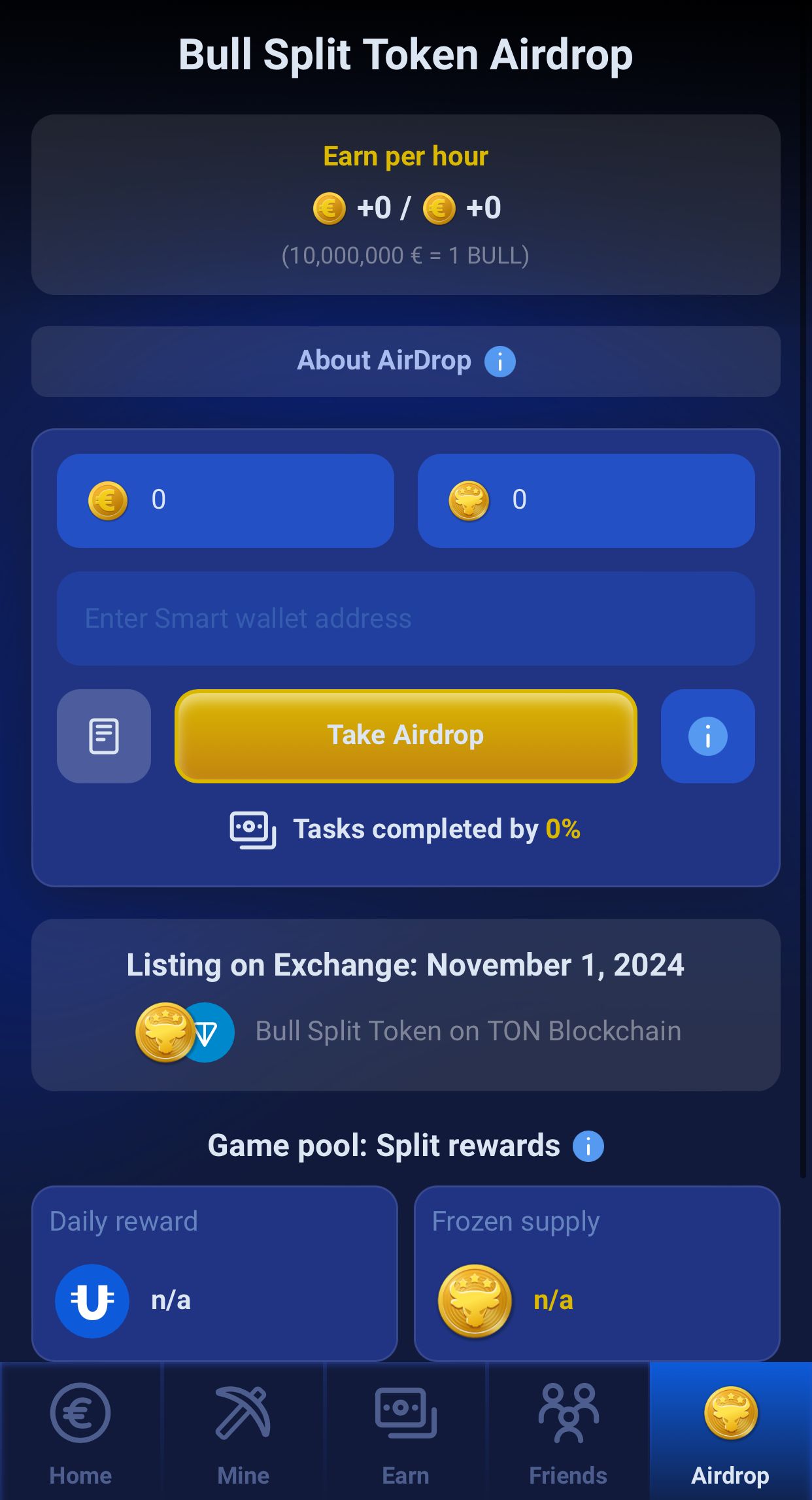Open the Earn banknote icon
The image size is (812, 1500).
coord(406,1412)
